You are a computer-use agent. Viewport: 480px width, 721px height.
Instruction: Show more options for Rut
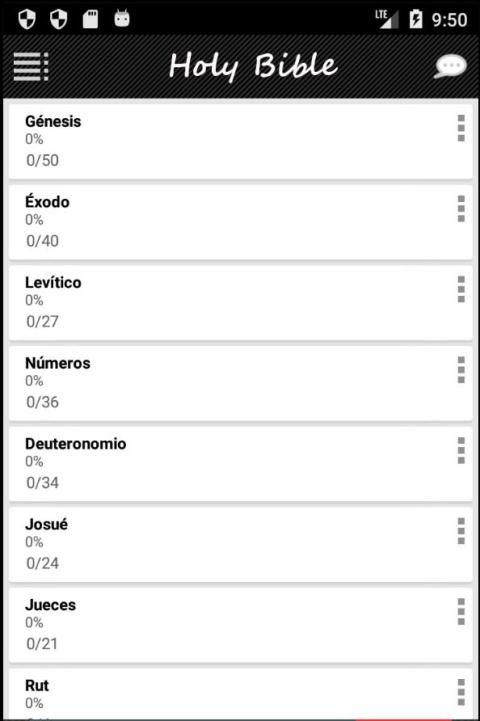click(x=461, y=692)
